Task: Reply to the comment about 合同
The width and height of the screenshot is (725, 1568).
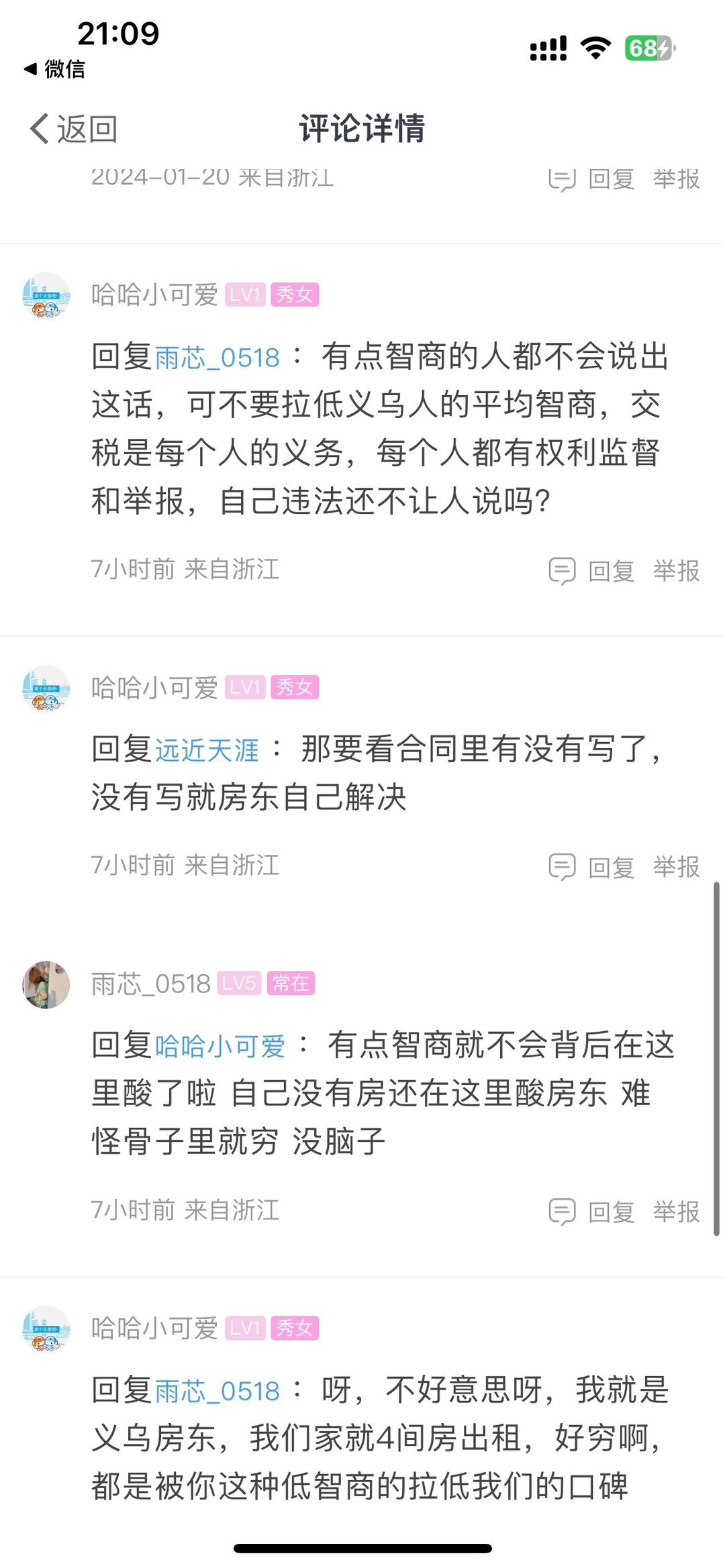Action: 592,867
